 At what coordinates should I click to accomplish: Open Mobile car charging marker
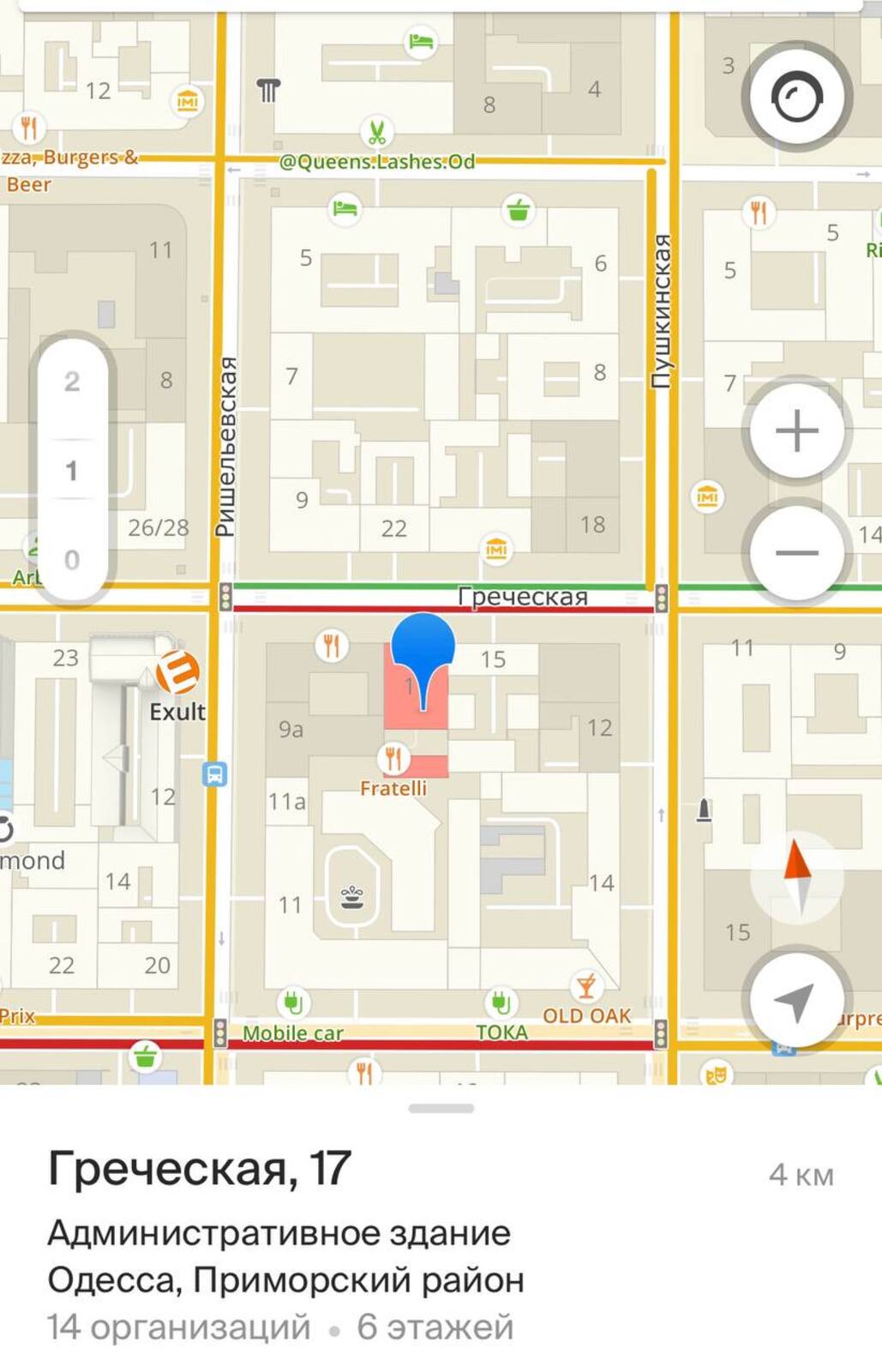tap(293, 1002)
